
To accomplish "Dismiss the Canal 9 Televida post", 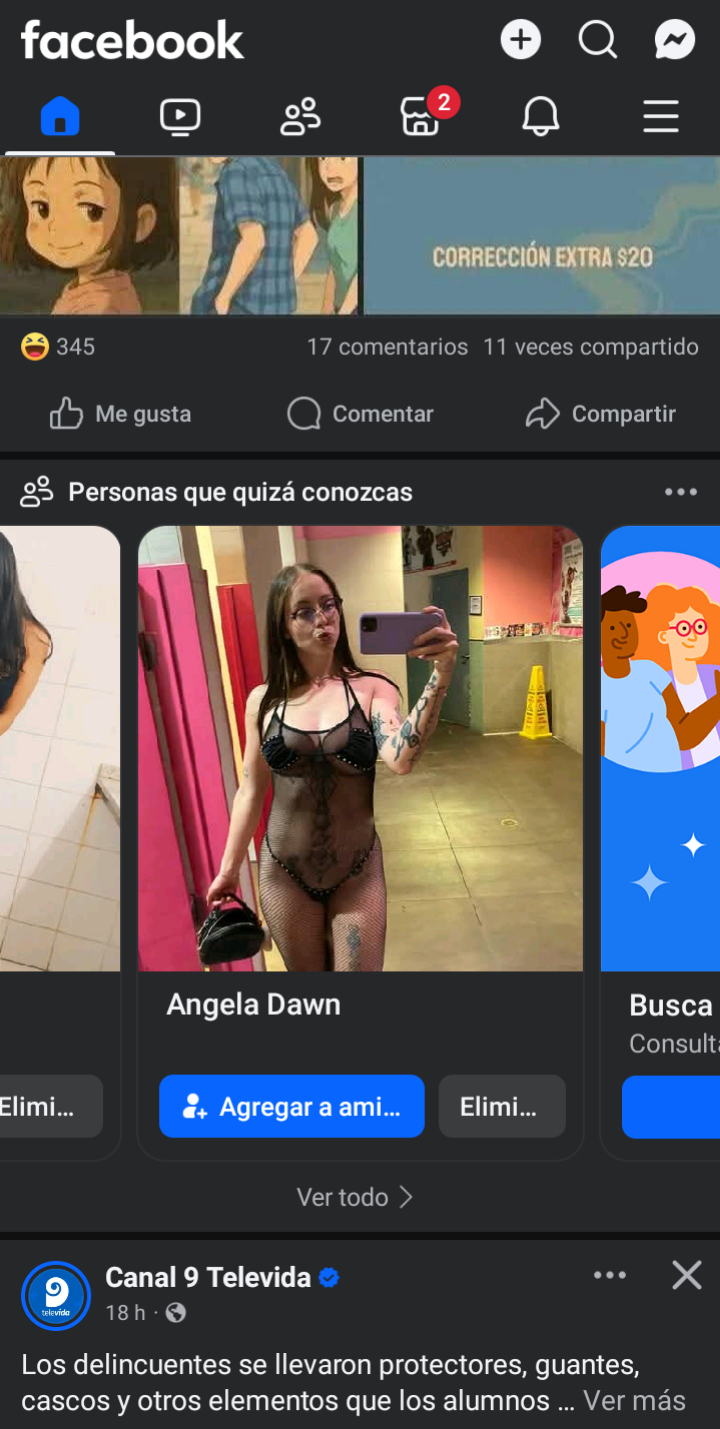I will pyautogui.click(x=686, y=1275).
